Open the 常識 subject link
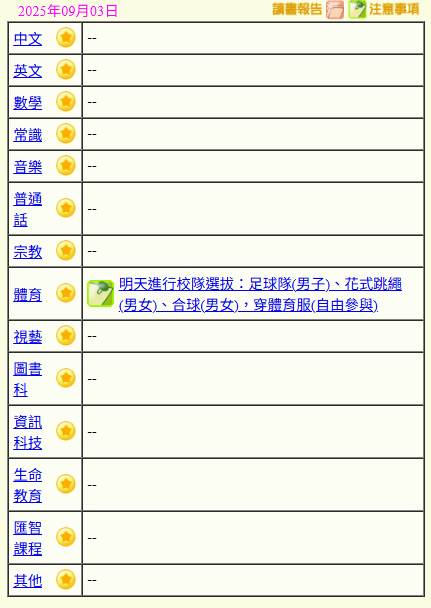The height and width of the screenshot is (608, 431). point(28,135)
